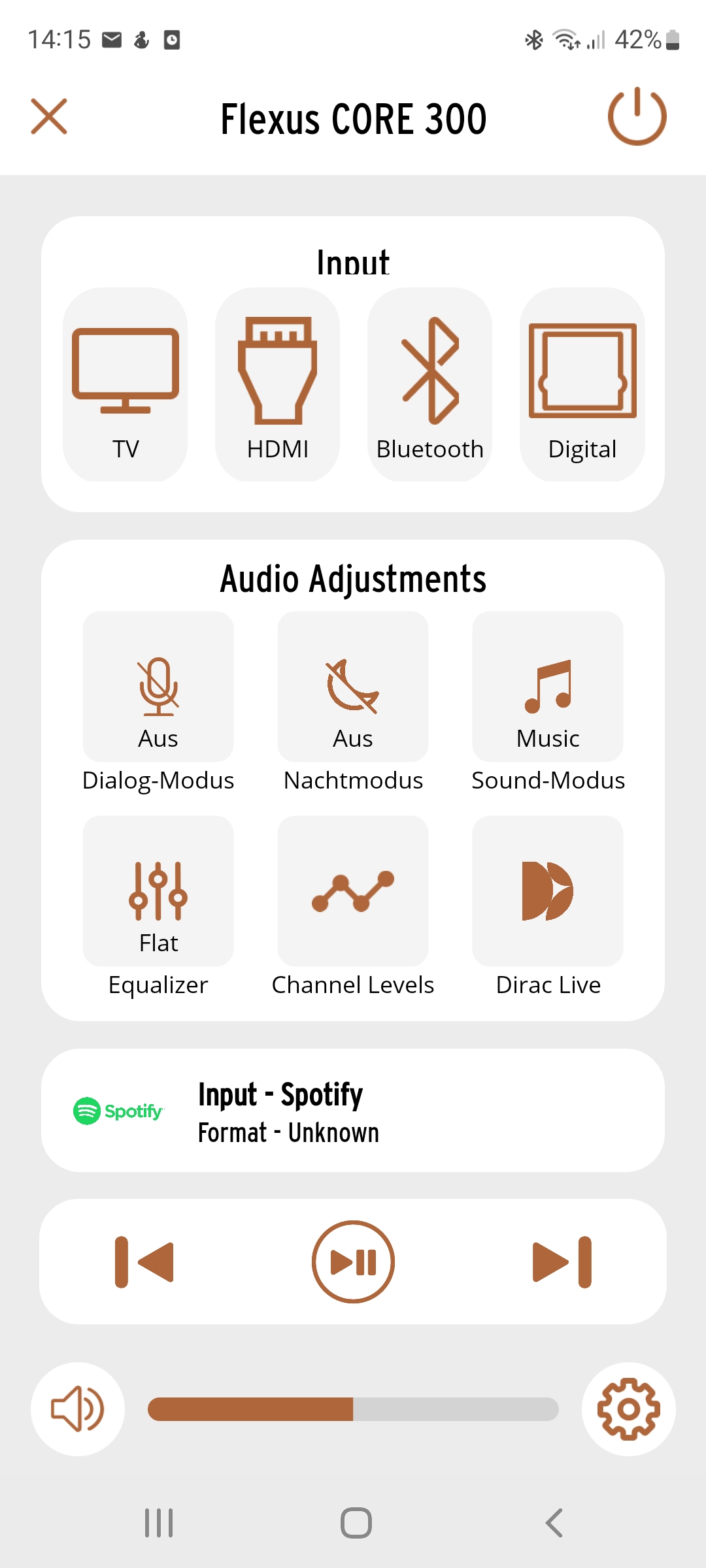Open Channel Levels
This screenshot has height=1568, width=706.
(x=353, y=891)
